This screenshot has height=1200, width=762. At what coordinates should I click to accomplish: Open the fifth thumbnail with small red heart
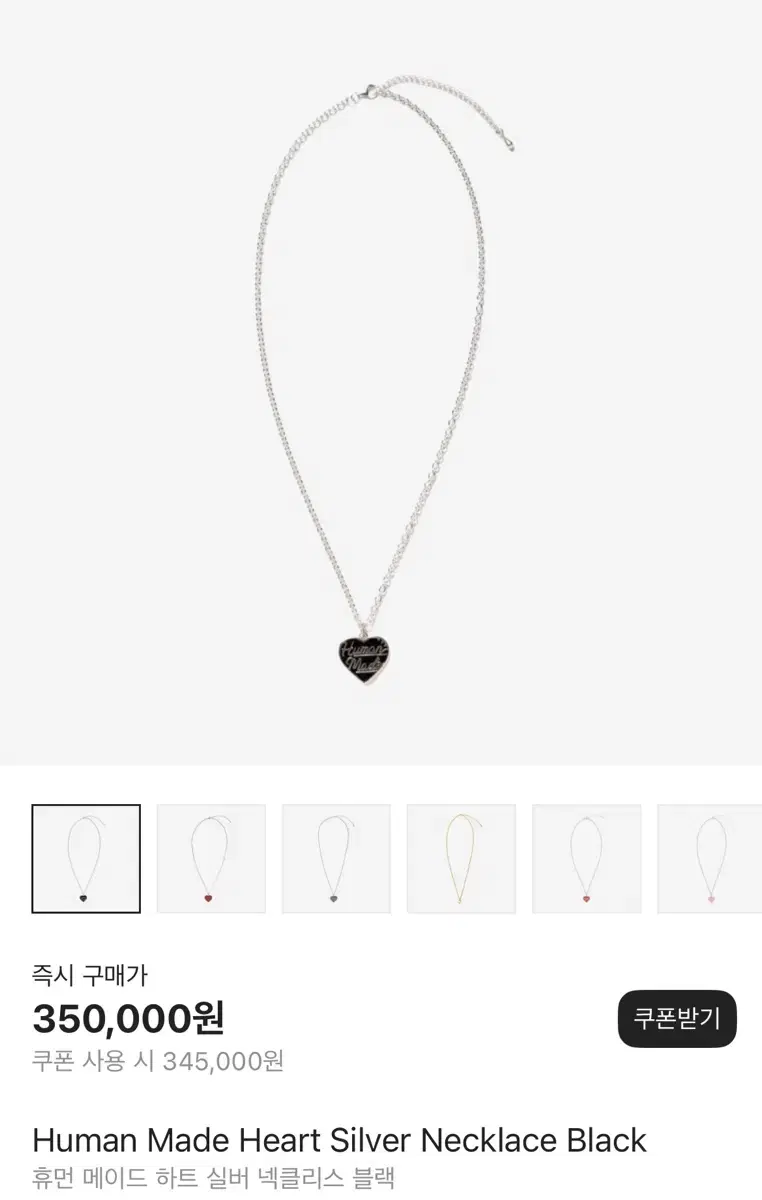tap(587, 858)
